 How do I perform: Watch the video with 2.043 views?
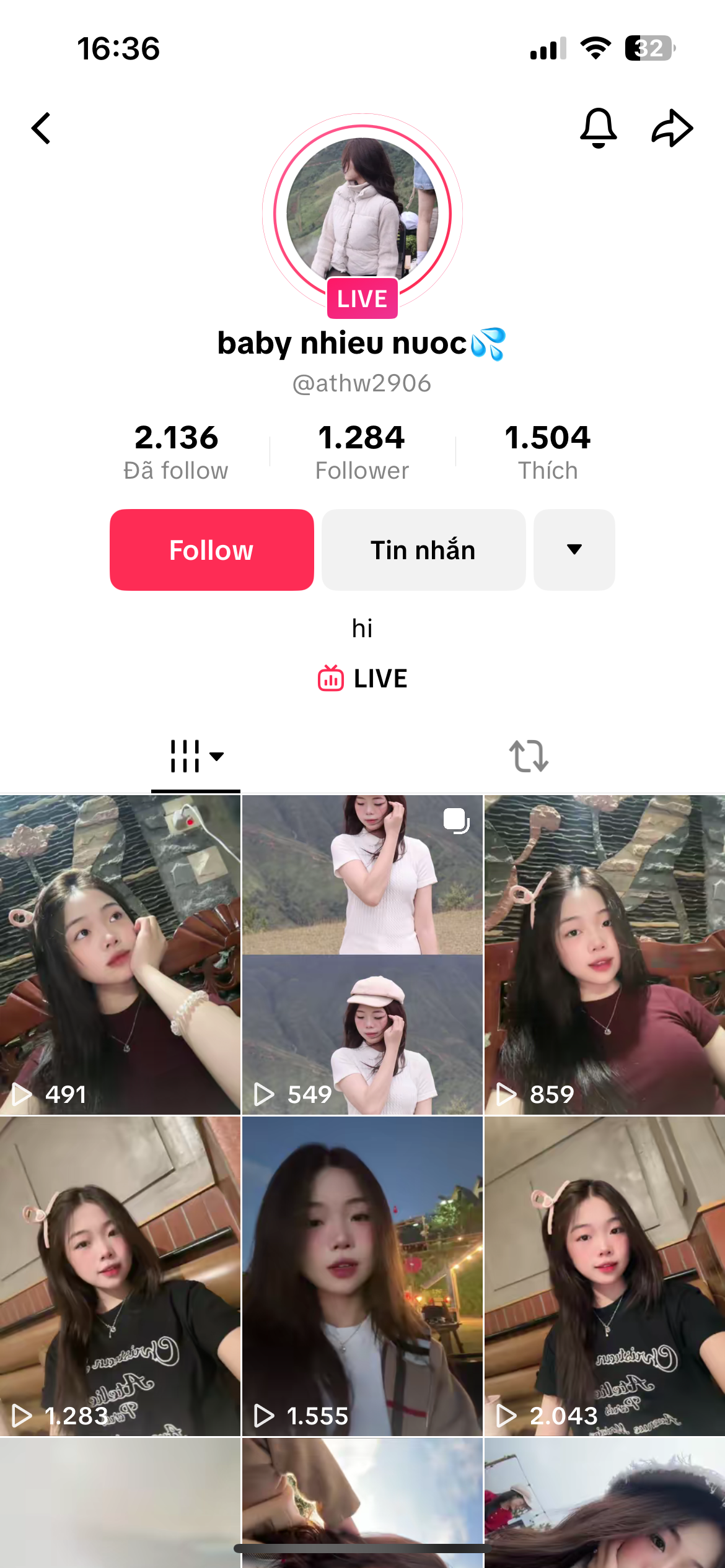pos(605,1276)
